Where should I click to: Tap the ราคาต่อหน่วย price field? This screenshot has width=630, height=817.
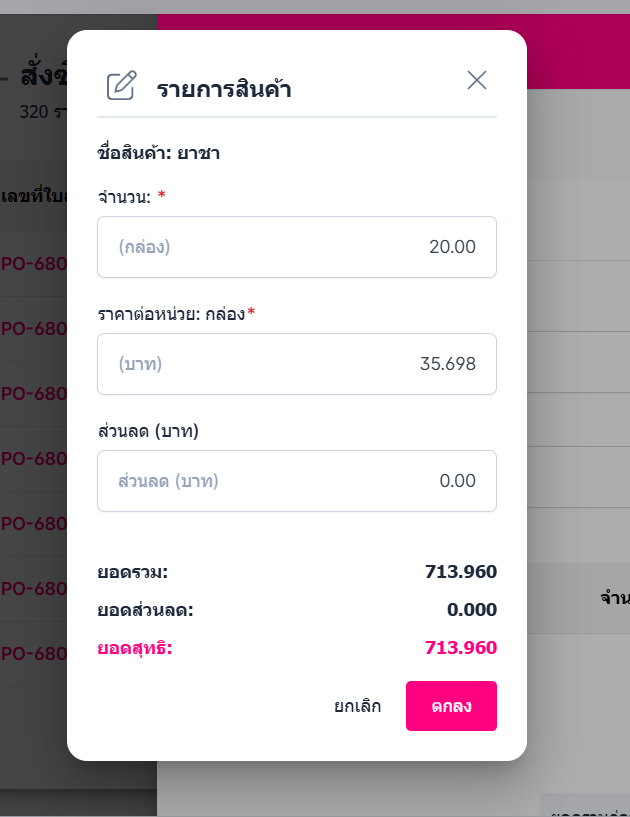coord(297,364)
